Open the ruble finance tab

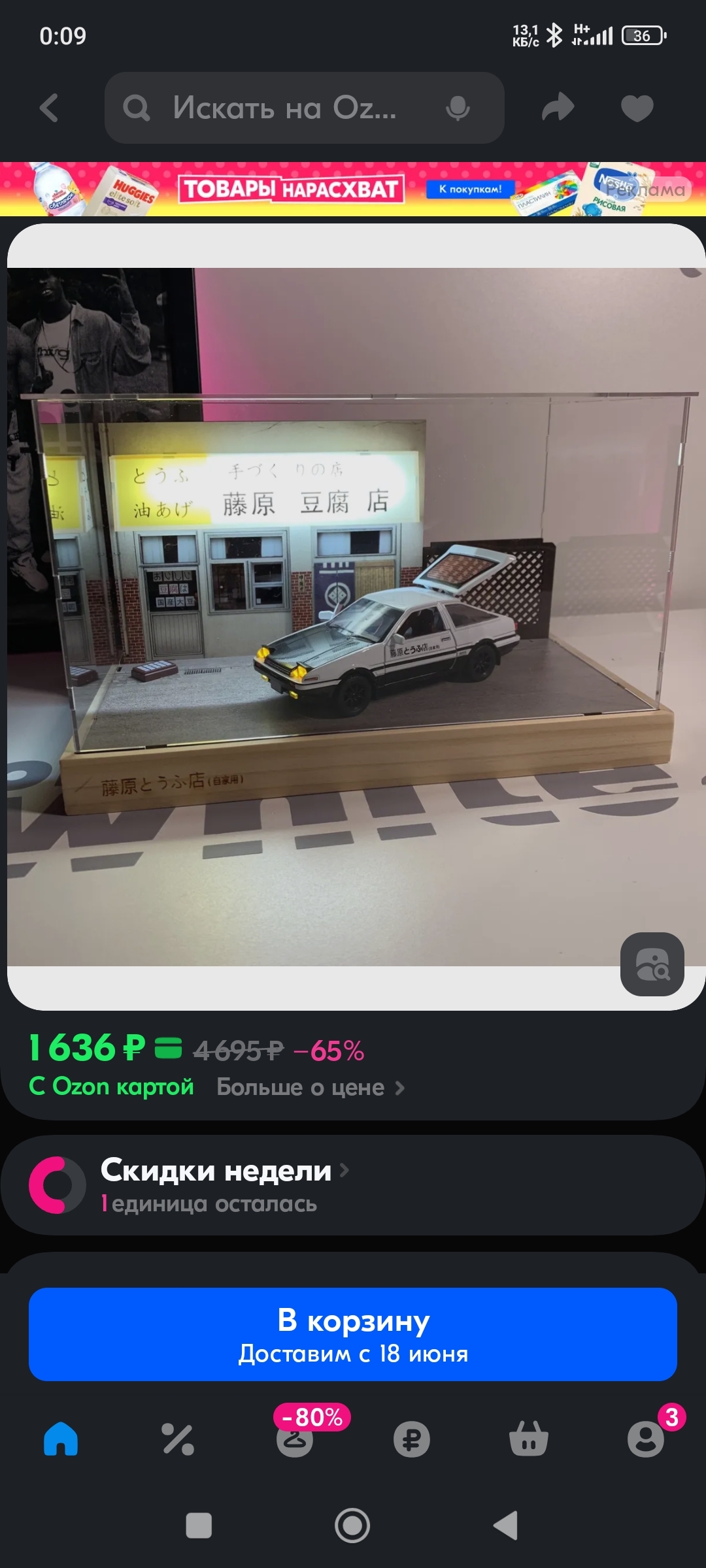[x=412, y=1439]
